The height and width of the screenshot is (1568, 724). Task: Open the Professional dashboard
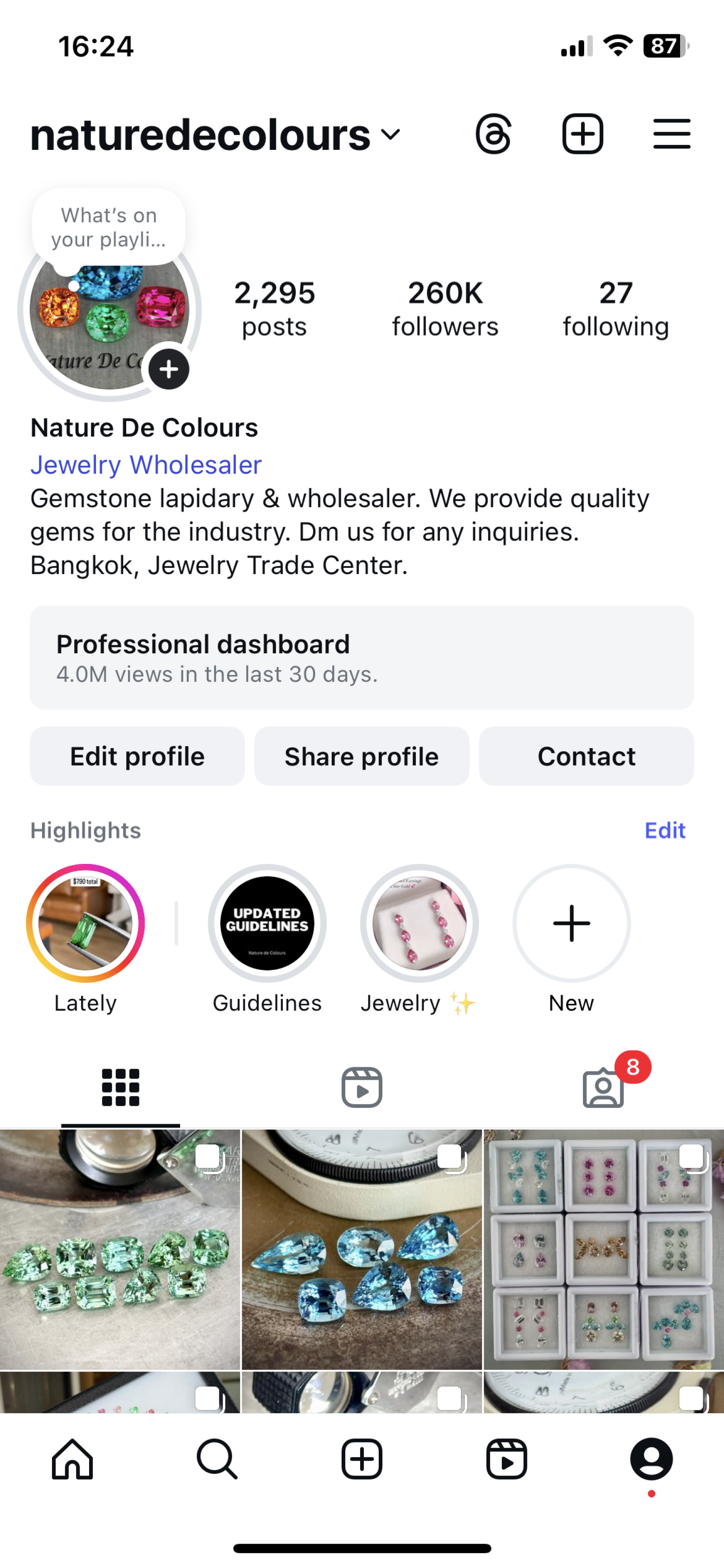(362, 657)
